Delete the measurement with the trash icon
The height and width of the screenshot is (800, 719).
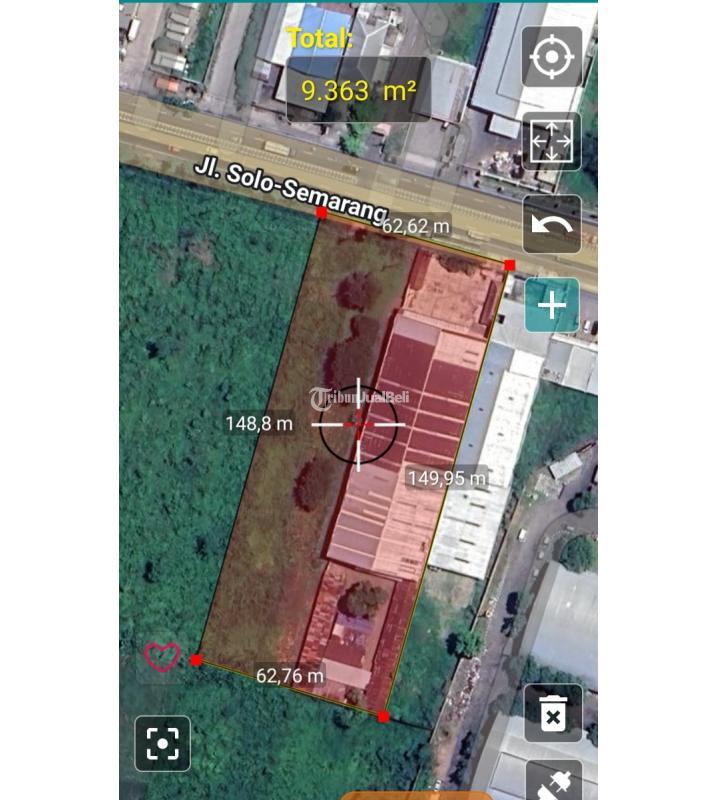(552, 713)
